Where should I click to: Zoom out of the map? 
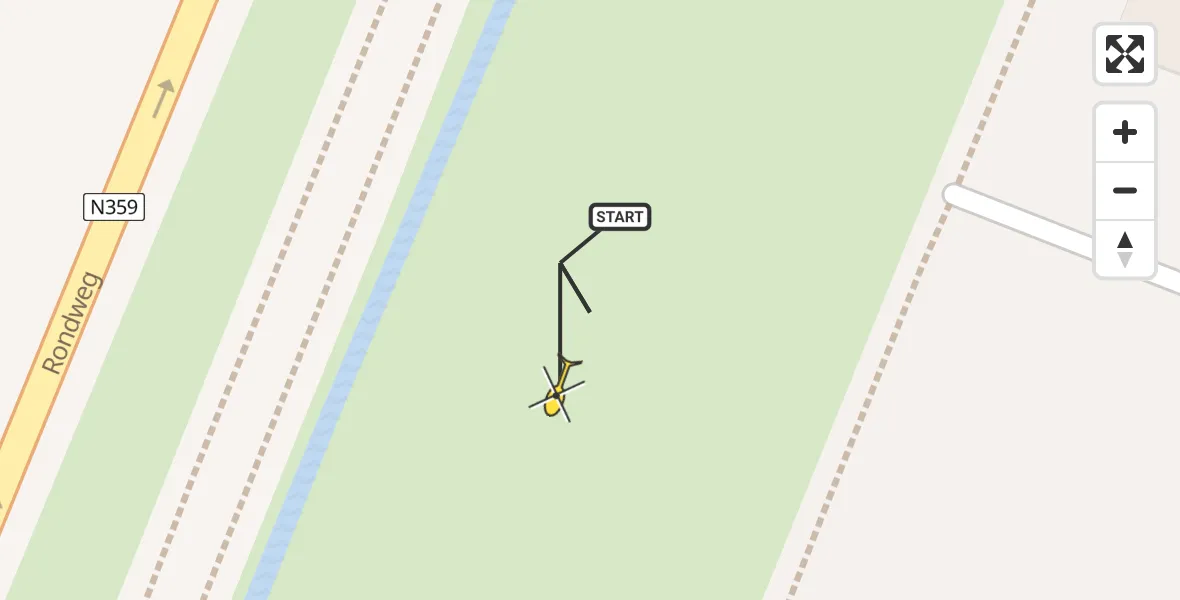1124,190
